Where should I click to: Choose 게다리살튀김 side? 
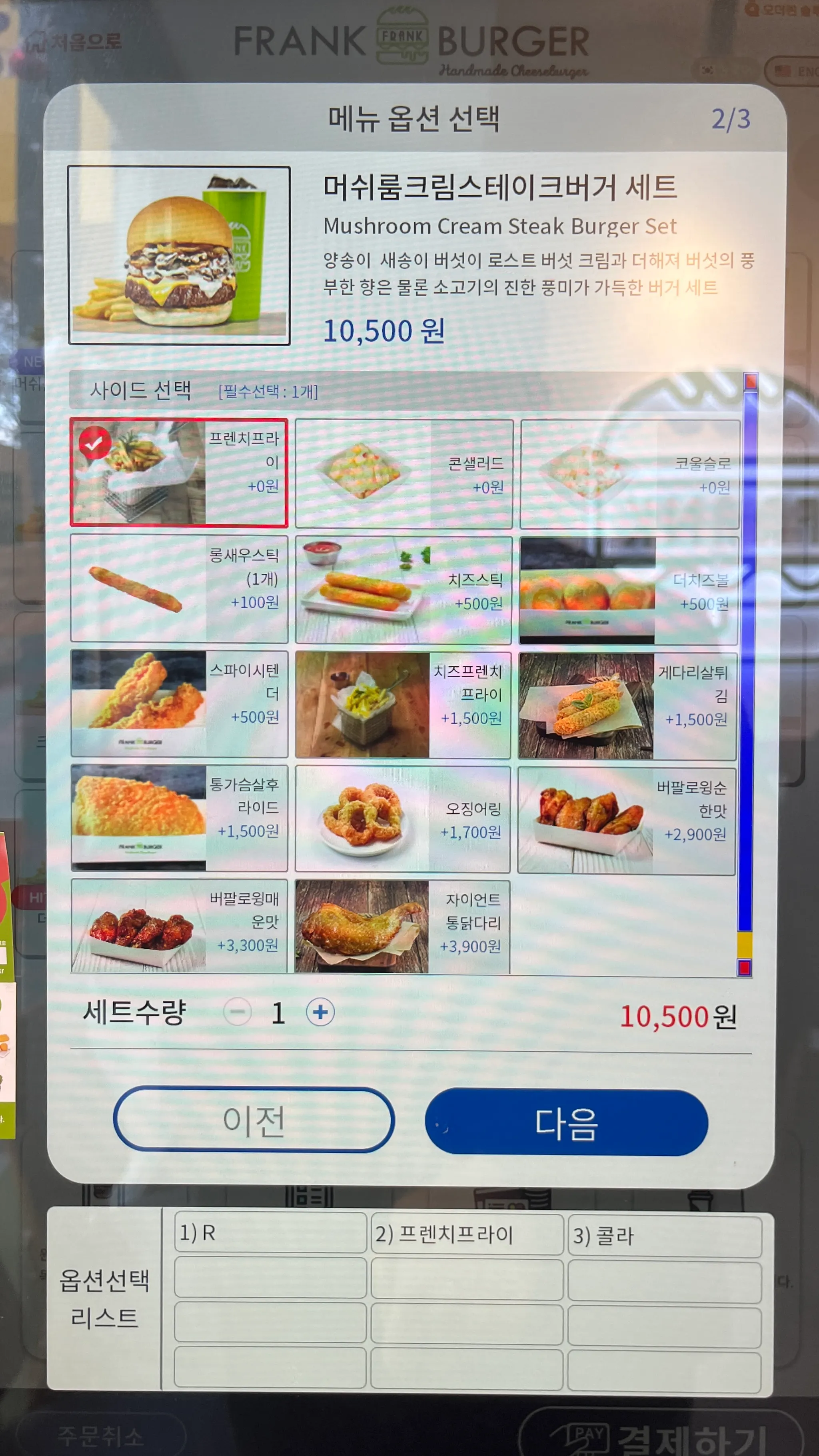click(627, 706)
